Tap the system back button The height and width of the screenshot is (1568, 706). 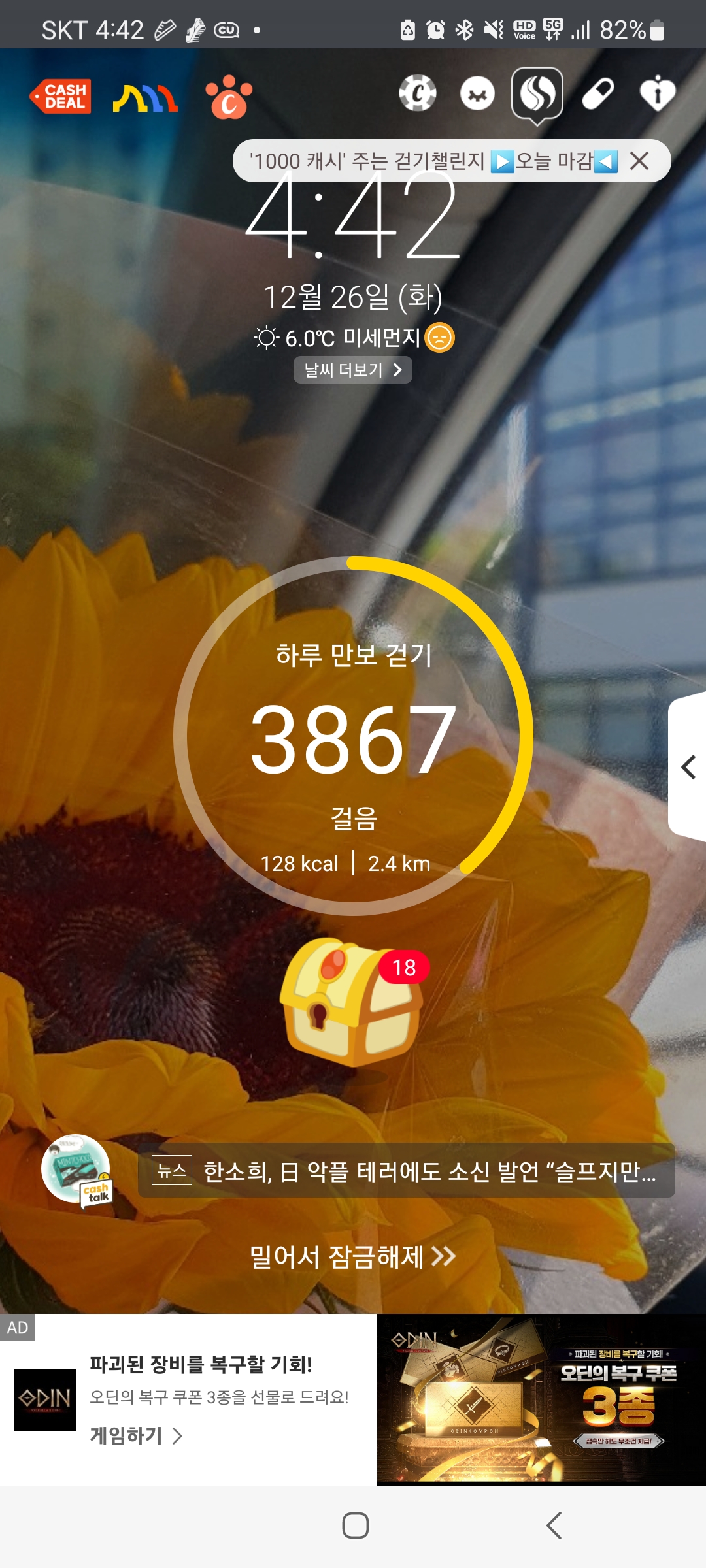pyautogui.click(x=554, y=1526)
